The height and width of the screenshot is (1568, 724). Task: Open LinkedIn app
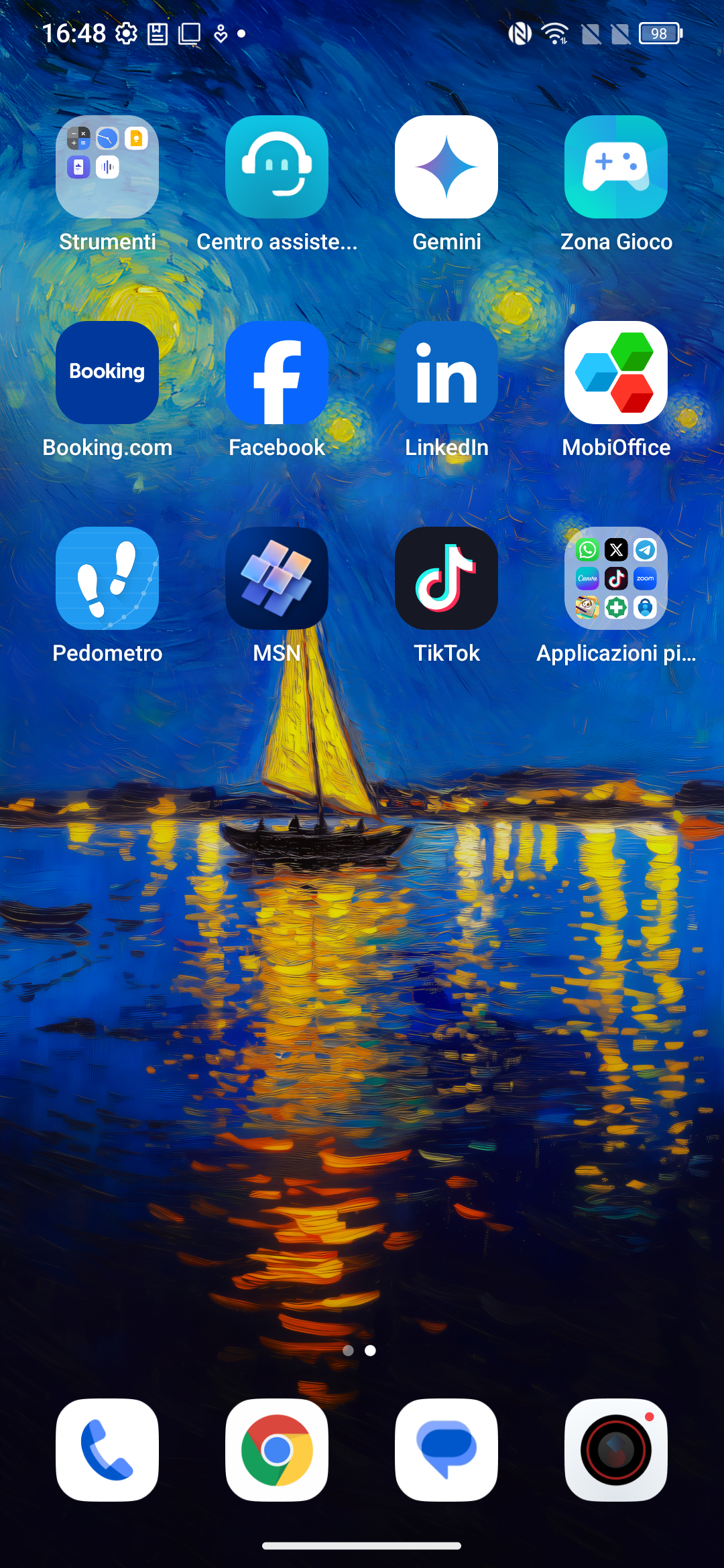click(x=446, y=373)
